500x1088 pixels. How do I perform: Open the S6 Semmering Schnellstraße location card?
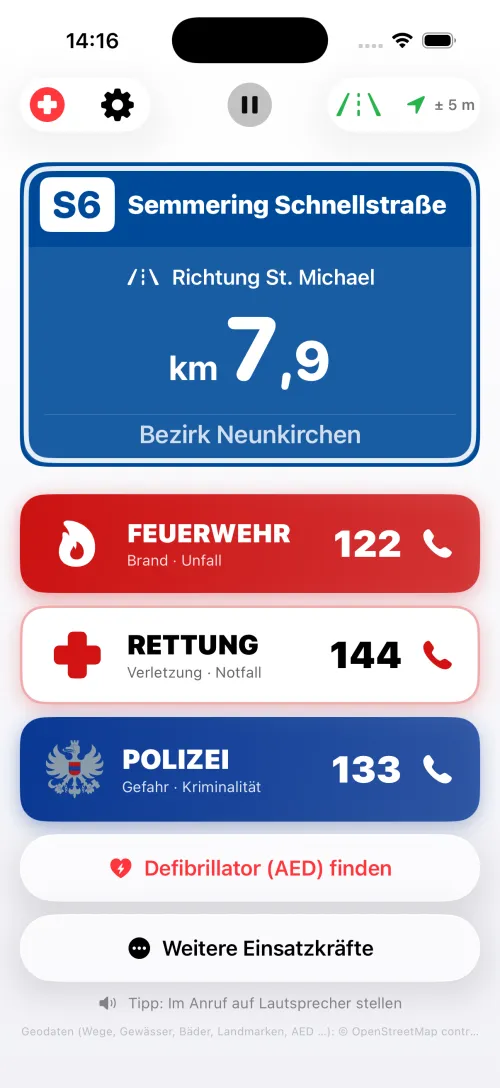point(250,314)
